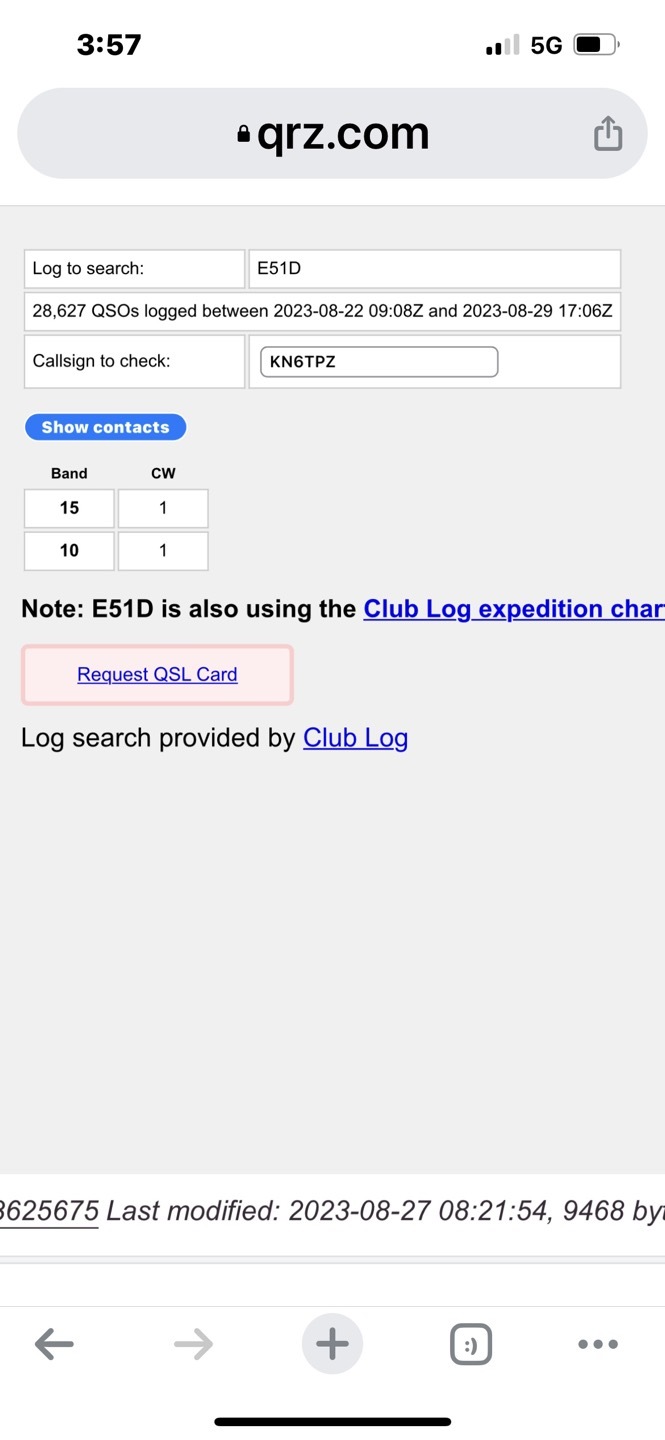Tap the Show contacts button
This screenshot has height=1440, width=665.
(x=106, y=427)
